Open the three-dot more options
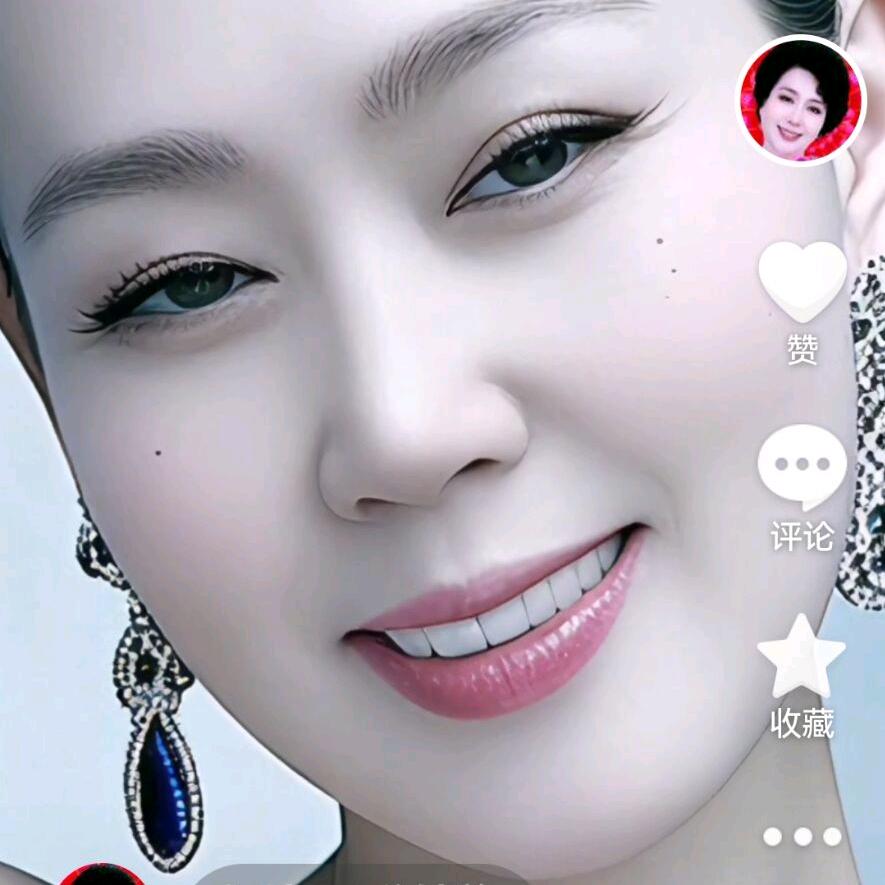The image size is (885, 885). [x=801, y=836]
